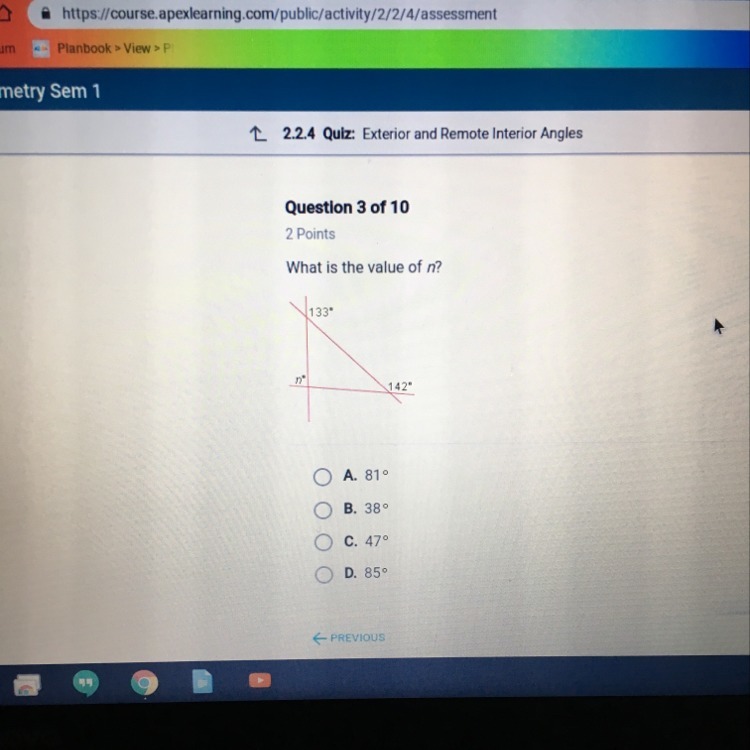
Task: Launch Chrome from the shelf
Action: click(145, 684)
